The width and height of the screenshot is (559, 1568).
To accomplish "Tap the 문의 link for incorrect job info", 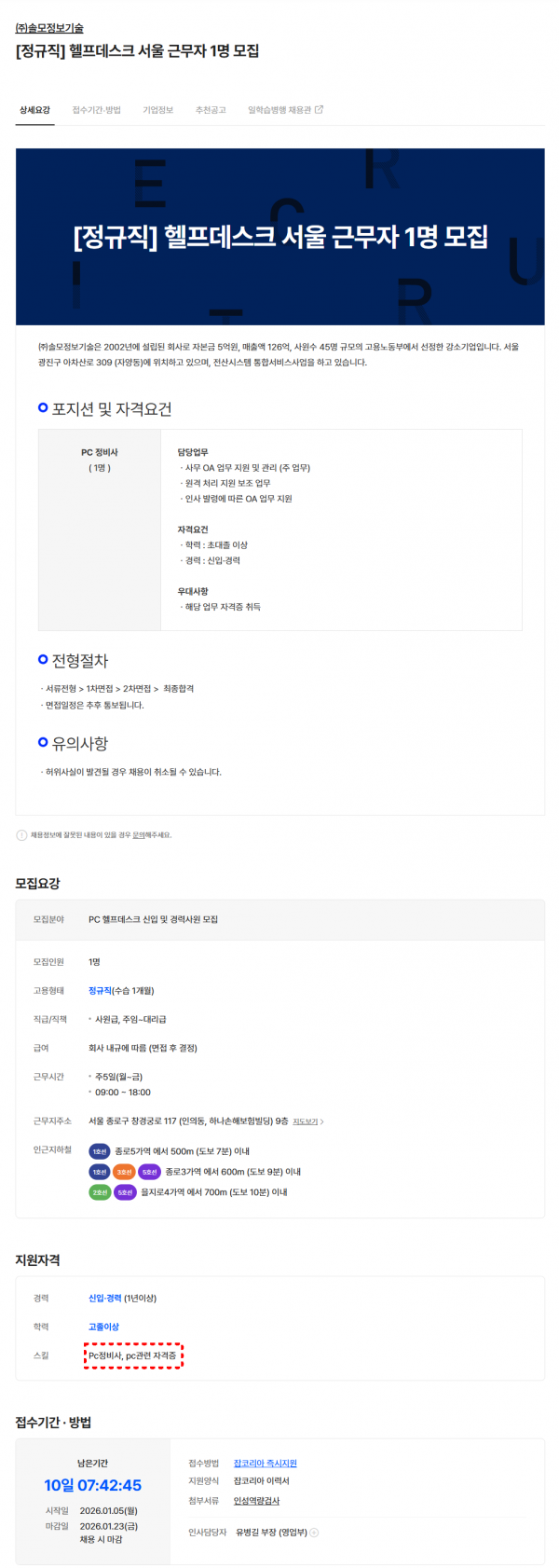I will pyautogui.click(x=137, y=835).
